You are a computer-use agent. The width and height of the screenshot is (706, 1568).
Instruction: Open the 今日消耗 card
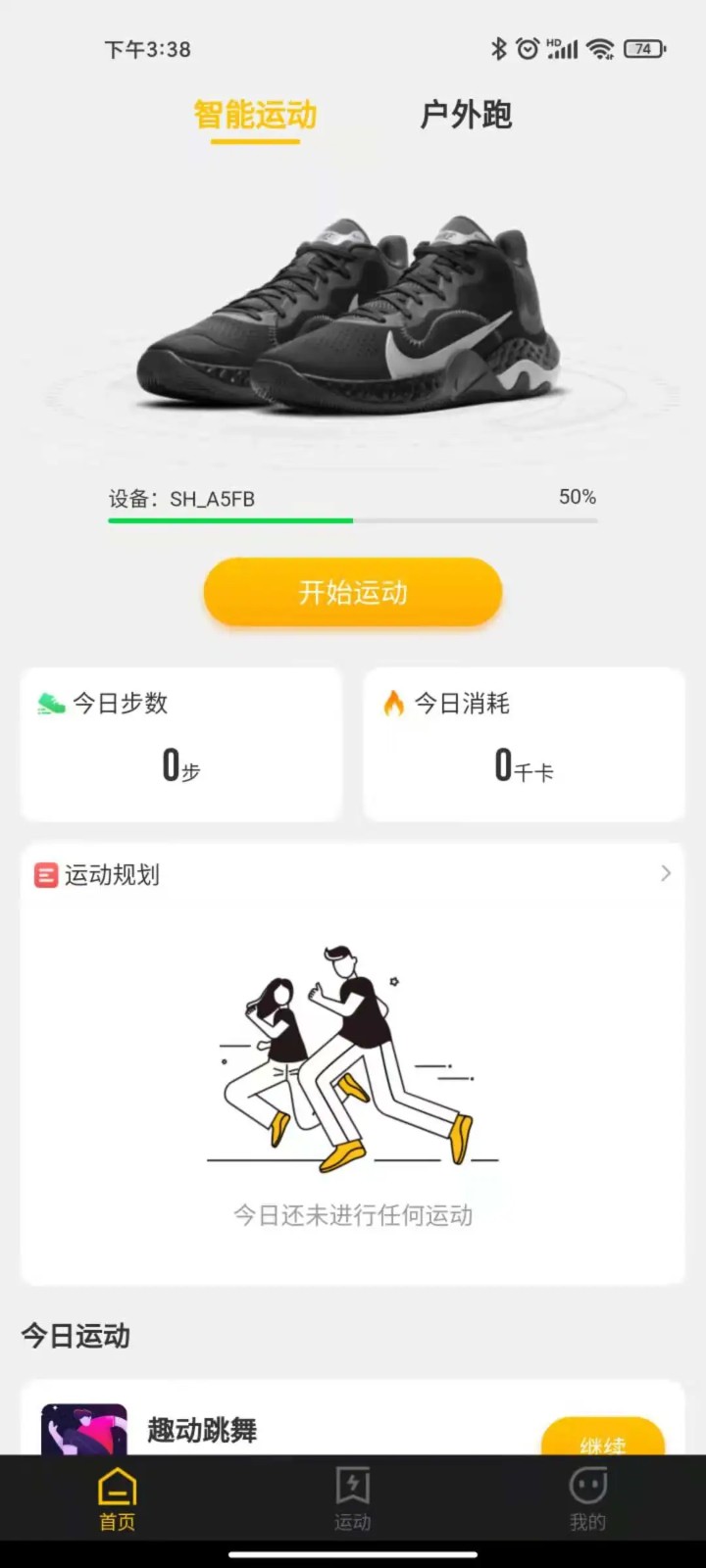pos(524,745)
